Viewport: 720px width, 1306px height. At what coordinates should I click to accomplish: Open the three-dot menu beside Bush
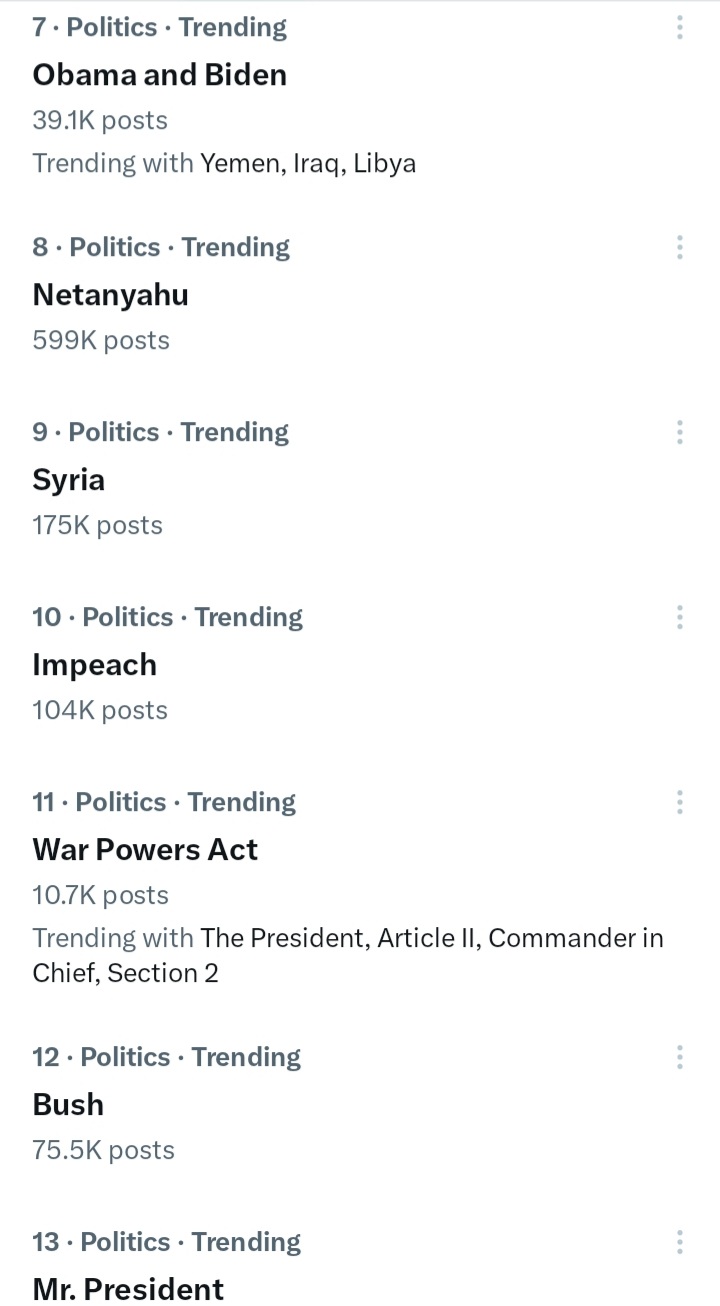680,1057
